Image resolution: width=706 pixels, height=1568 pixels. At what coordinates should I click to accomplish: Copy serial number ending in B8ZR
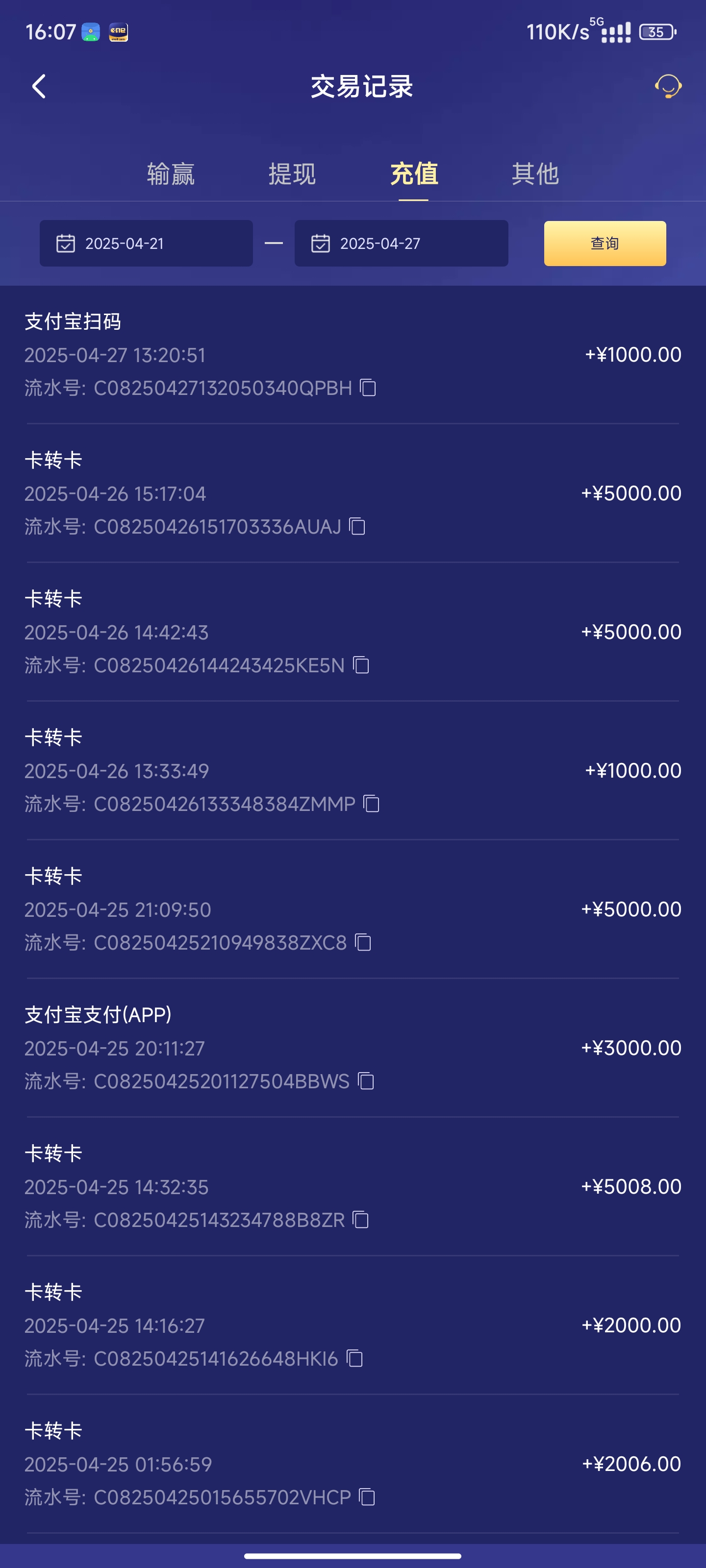point(361,1220)
